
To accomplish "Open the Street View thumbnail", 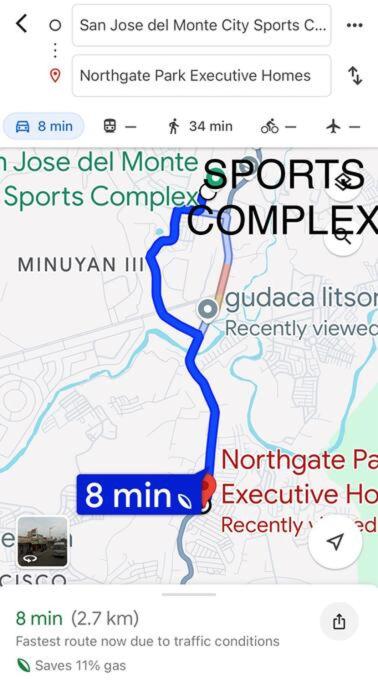I will tap(43, 542).
